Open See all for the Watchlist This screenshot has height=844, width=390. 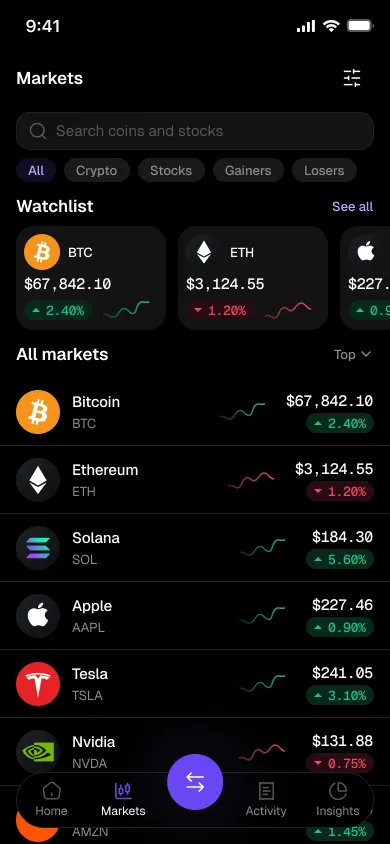[x=352, y=207]
